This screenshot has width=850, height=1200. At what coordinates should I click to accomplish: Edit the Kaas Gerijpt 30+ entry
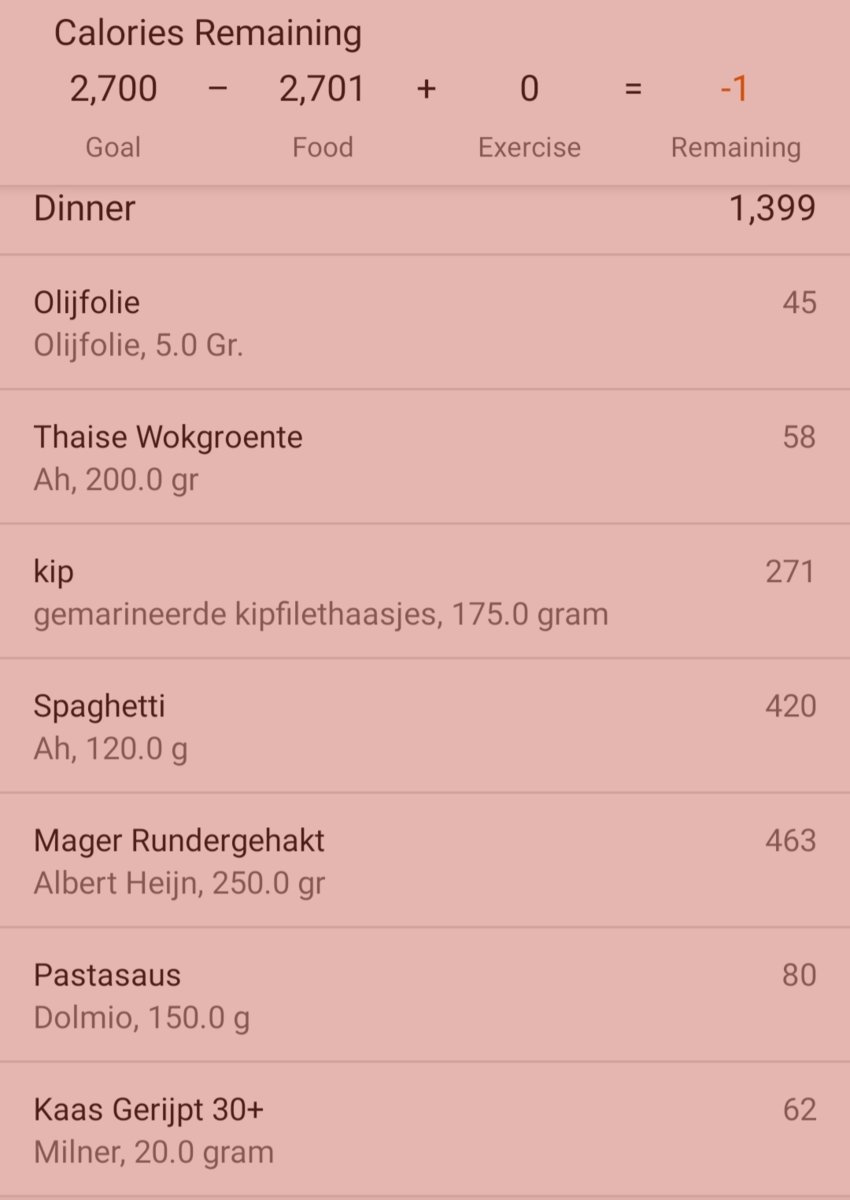pos(424,1130)
